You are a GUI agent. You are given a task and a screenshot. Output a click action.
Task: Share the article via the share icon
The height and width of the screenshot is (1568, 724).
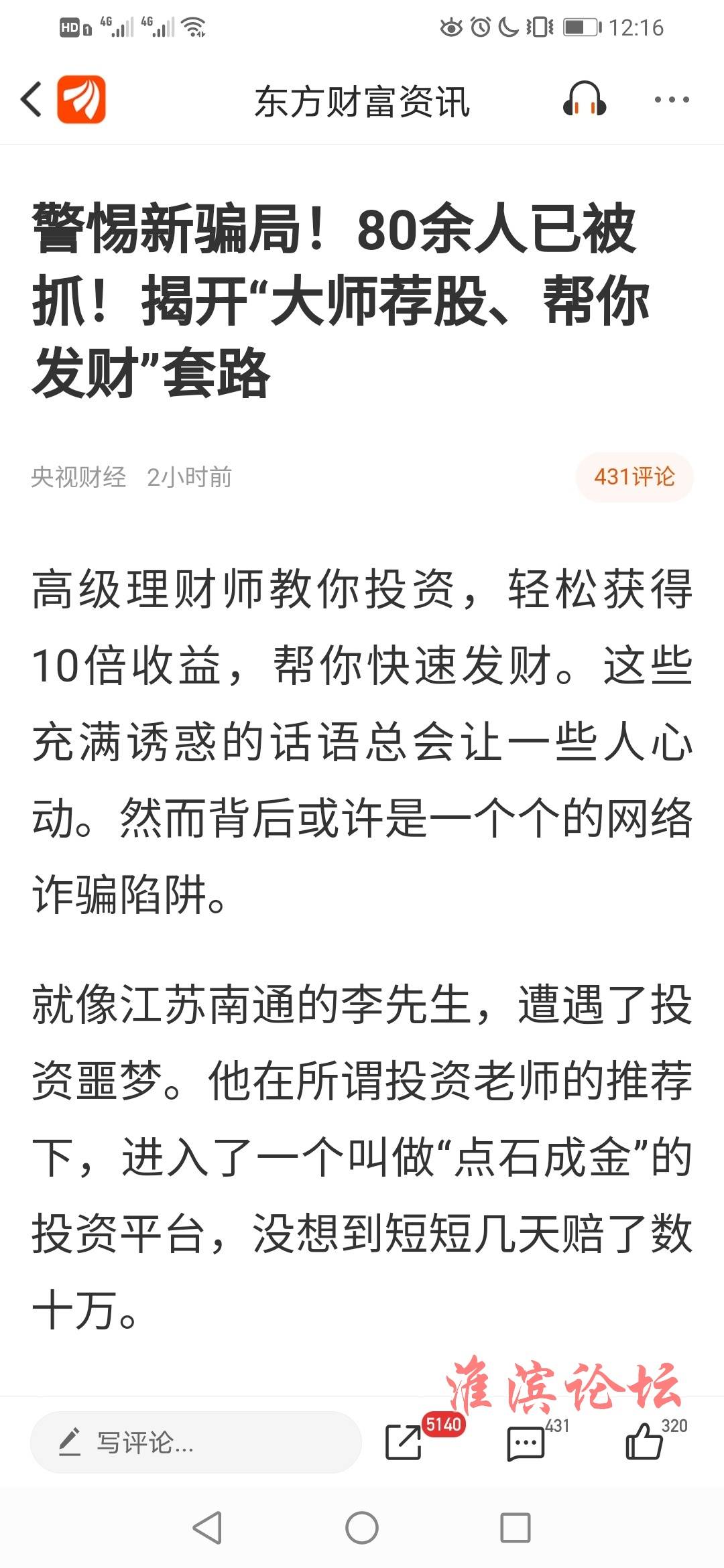[404, 1441]
